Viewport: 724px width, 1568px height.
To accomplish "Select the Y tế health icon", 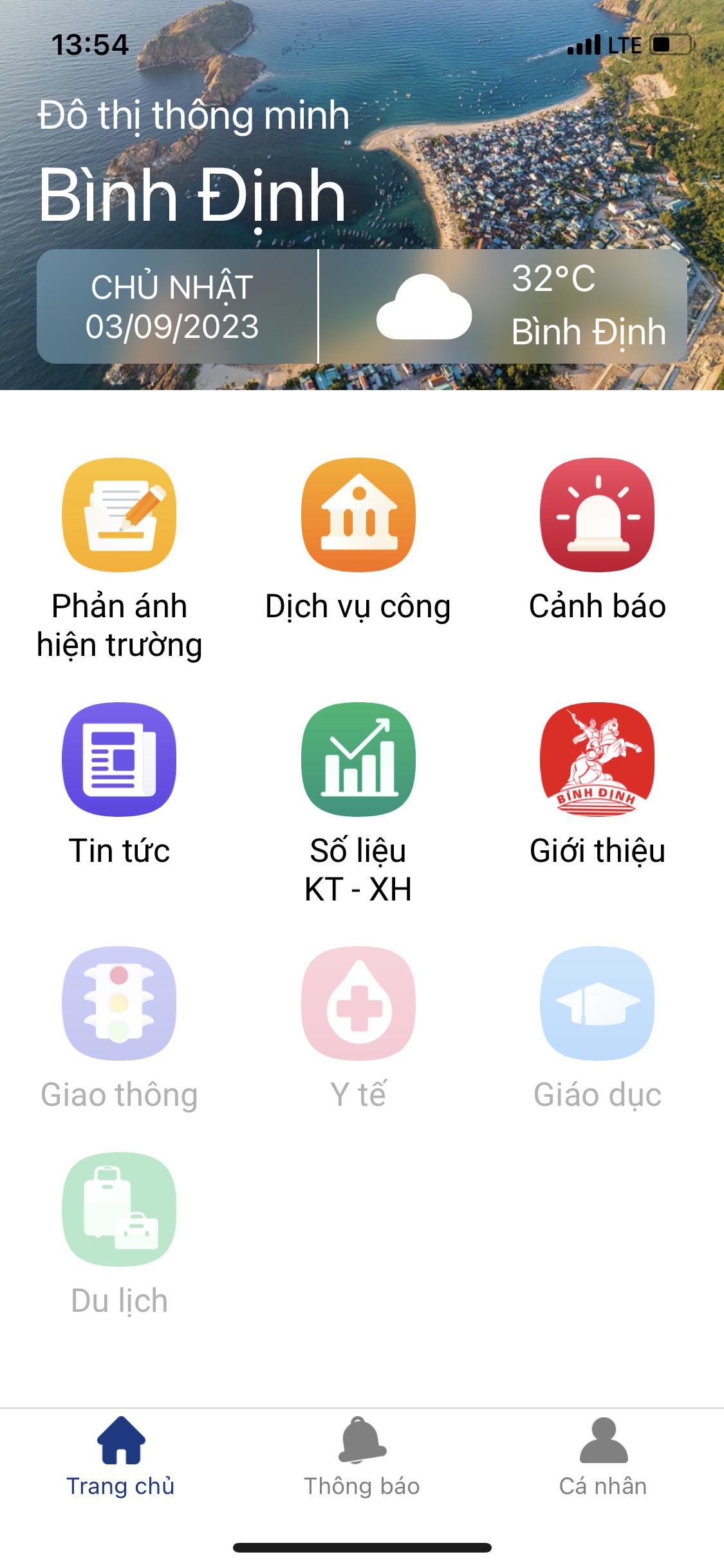I will 358,1003.
